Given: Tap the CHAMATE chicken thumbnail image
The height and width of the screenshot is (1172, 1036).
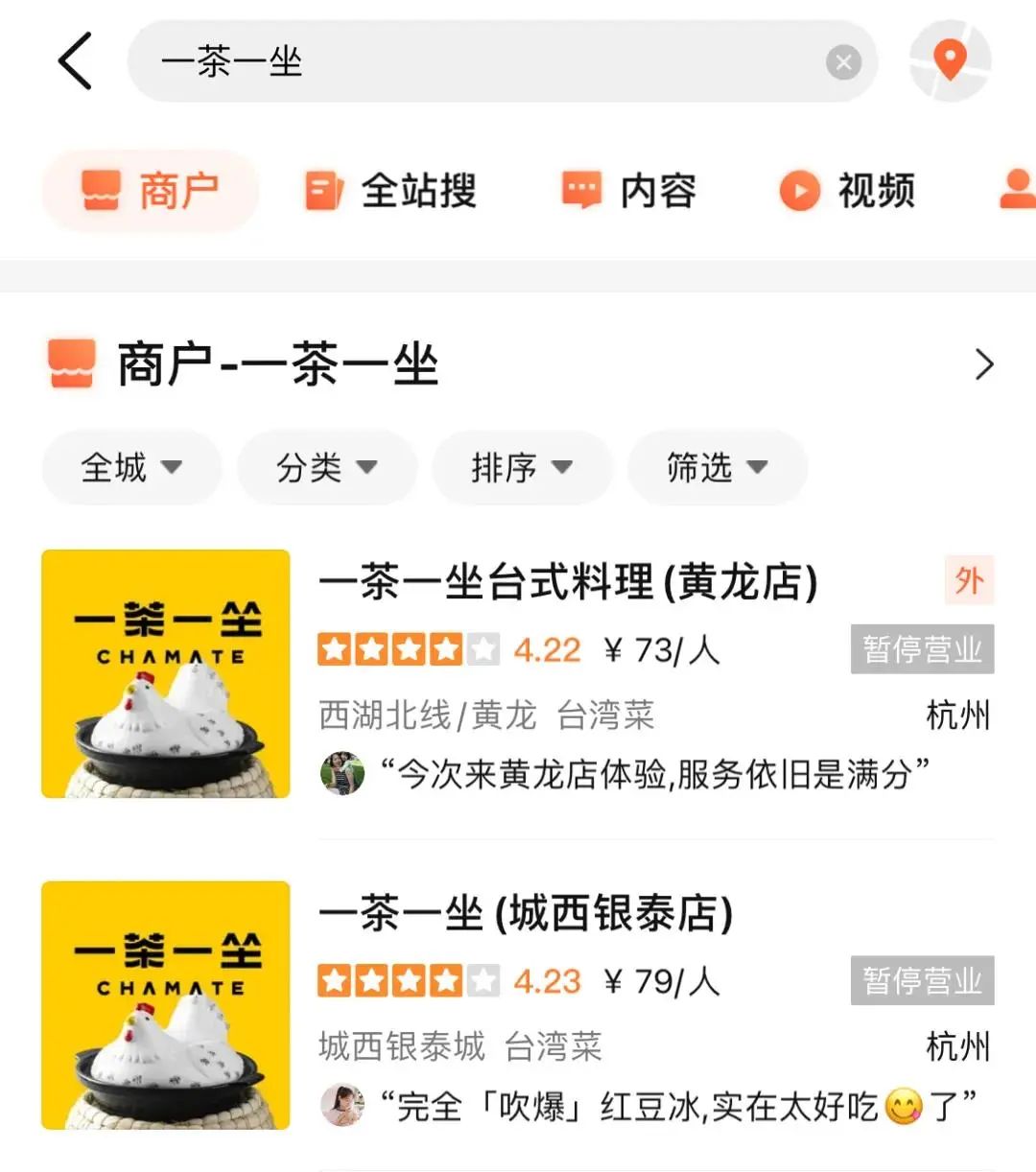Looking at the screenshot, I should point(165,673).
